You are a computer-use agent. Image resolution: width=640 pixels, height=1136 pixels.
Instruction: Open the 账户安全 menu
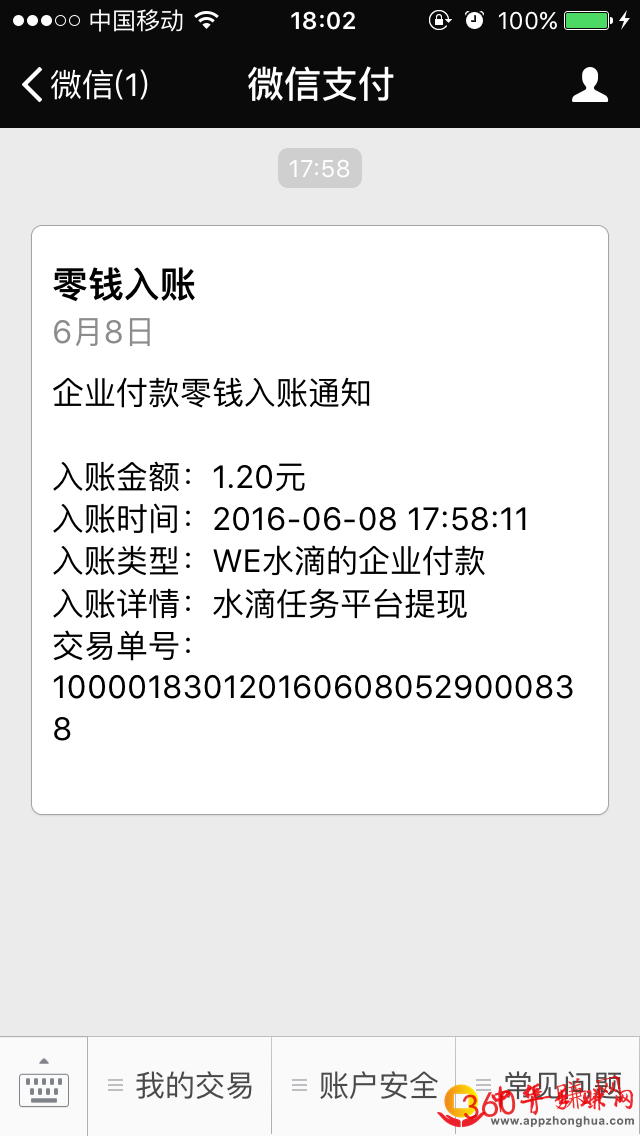pos(364,1085)
